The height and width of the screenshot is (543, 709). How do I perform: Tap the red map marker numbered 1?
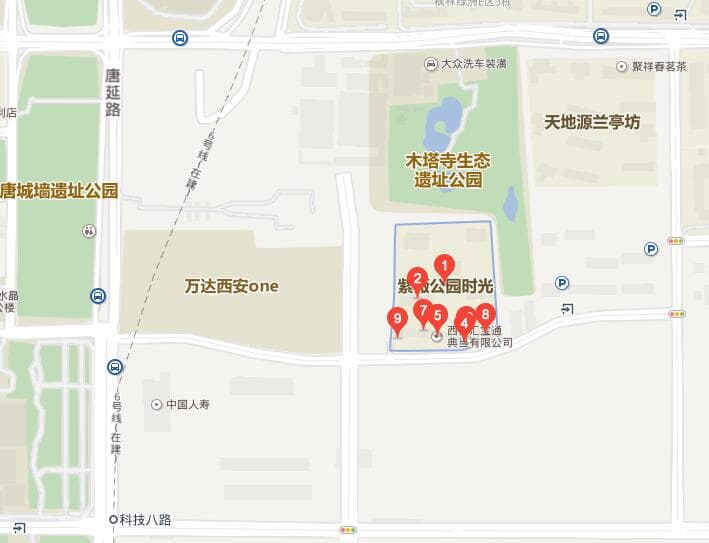444,266
